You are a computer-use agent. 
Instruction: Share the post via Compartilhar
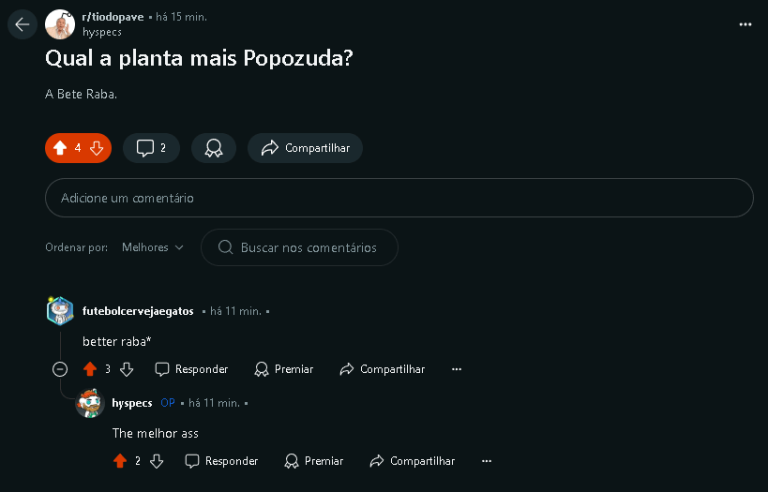[x=305, y=148]
